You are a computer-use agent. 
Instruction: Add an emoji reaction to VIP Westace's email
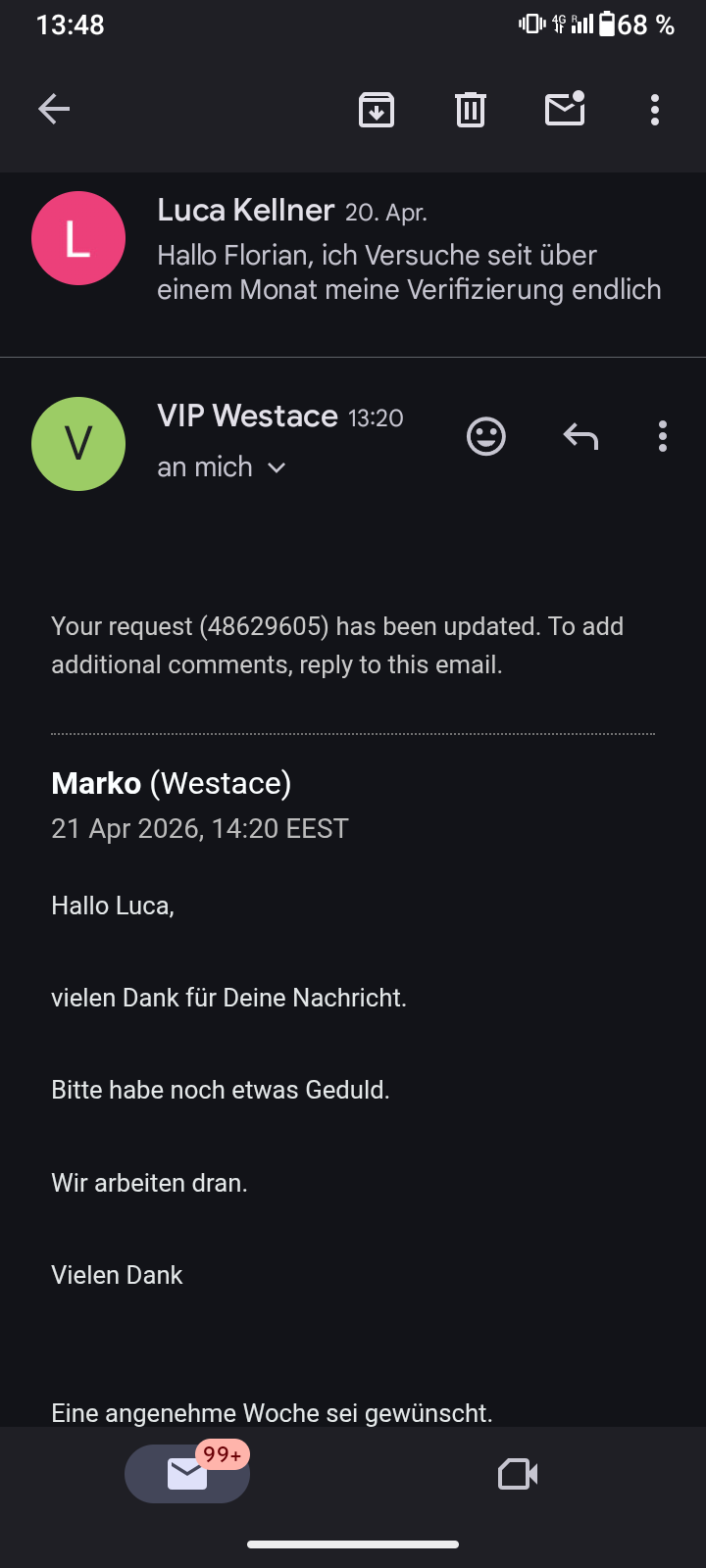(x=486, y=436)
